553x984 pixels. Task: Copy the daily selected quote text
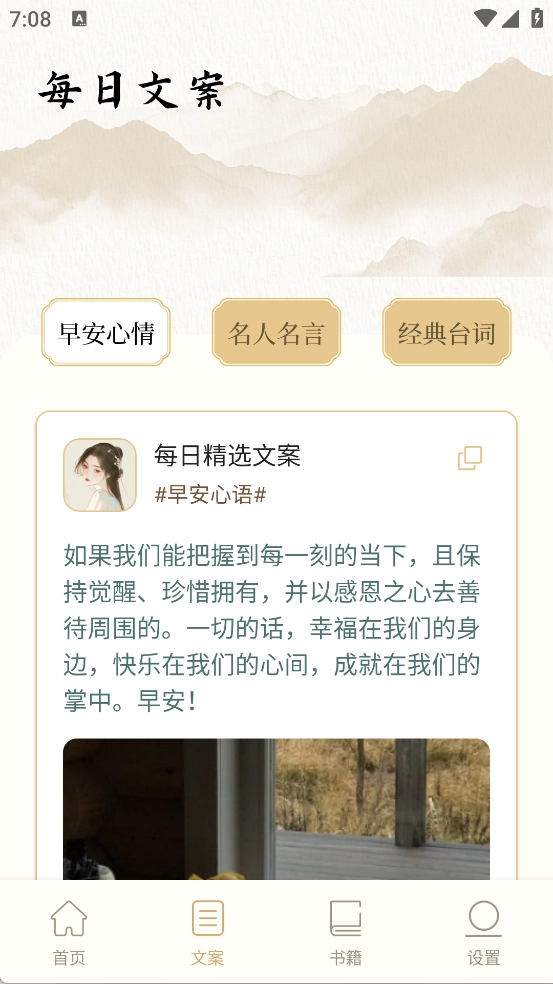click(470, 458)
